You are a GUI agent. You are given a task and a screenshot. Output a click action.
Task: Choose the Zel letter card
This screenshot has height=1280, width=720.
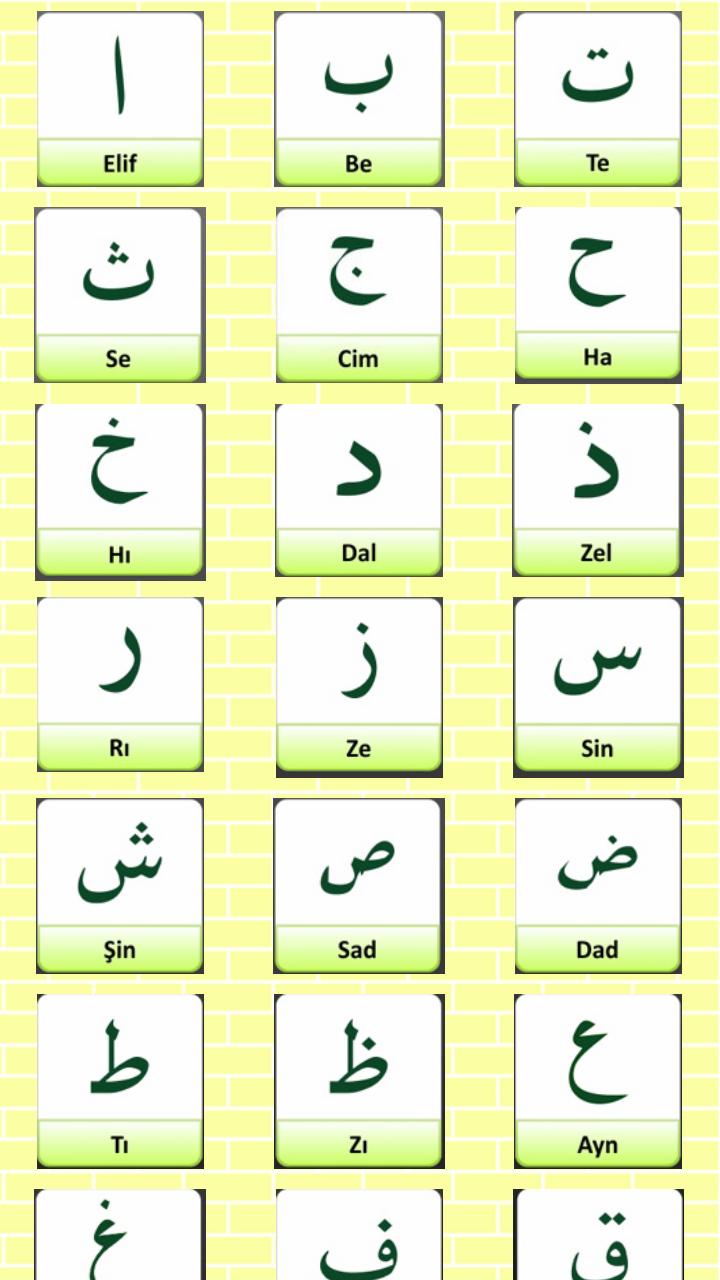[x=597, y=489]
